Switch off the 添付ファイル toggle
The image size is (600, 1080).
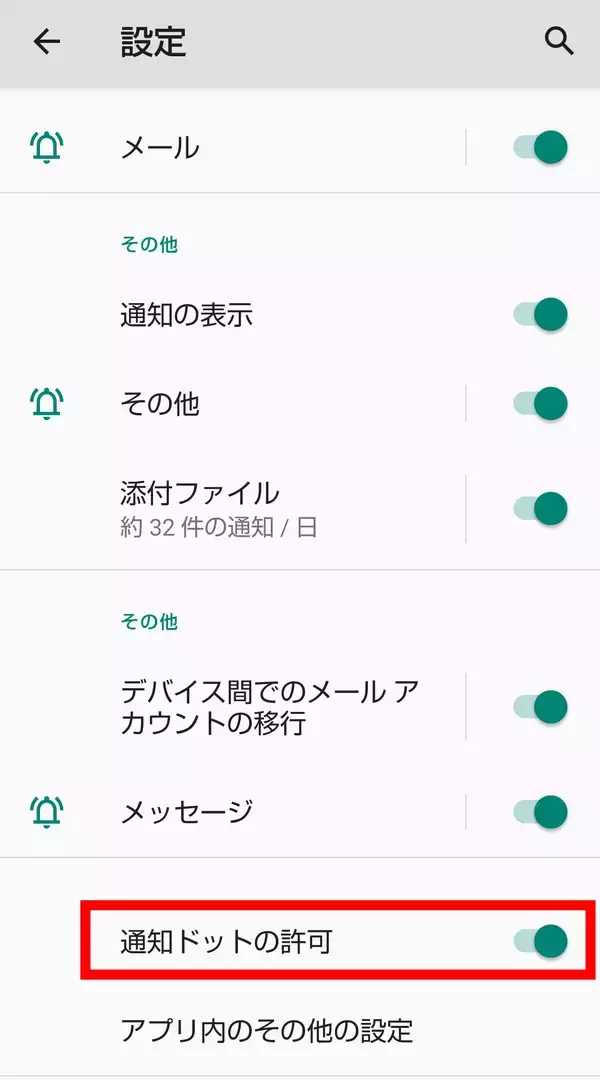coord(541,508)
